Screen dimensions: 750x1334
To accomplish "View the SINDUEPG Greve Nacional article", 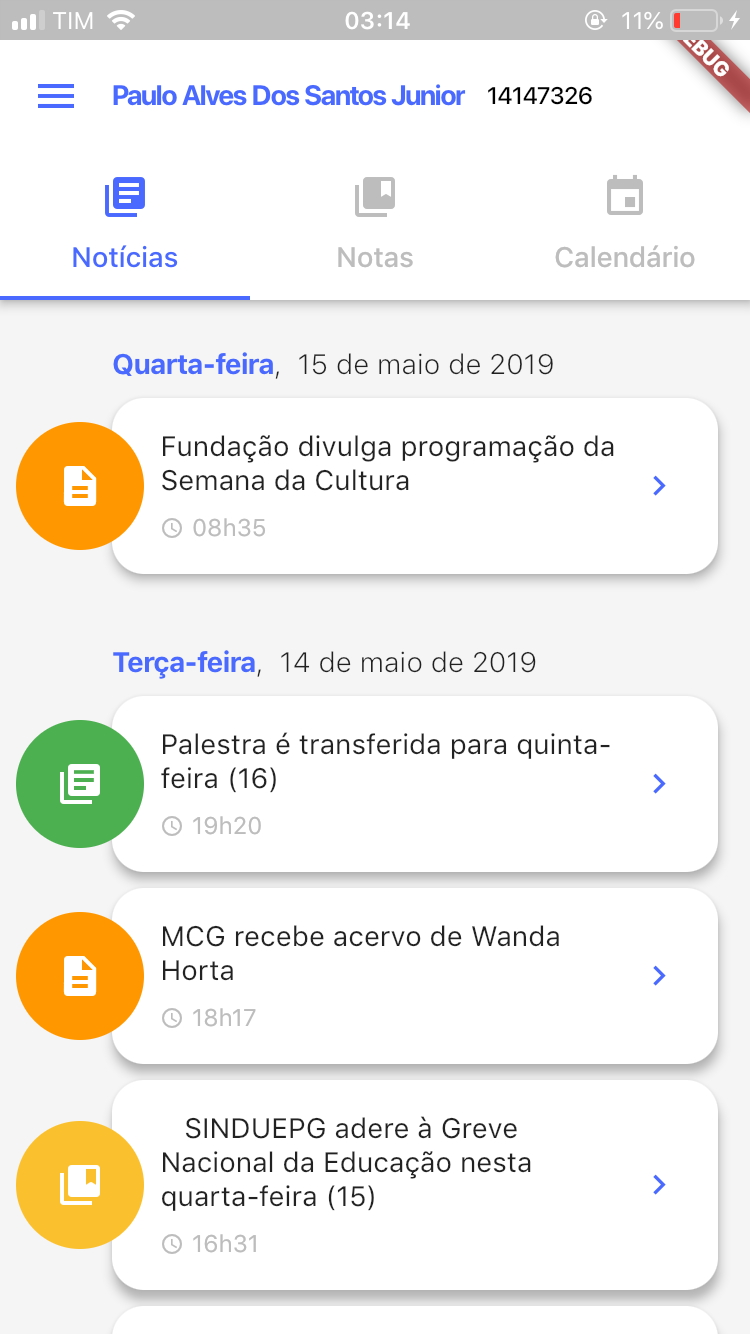I will [414, 1185].
